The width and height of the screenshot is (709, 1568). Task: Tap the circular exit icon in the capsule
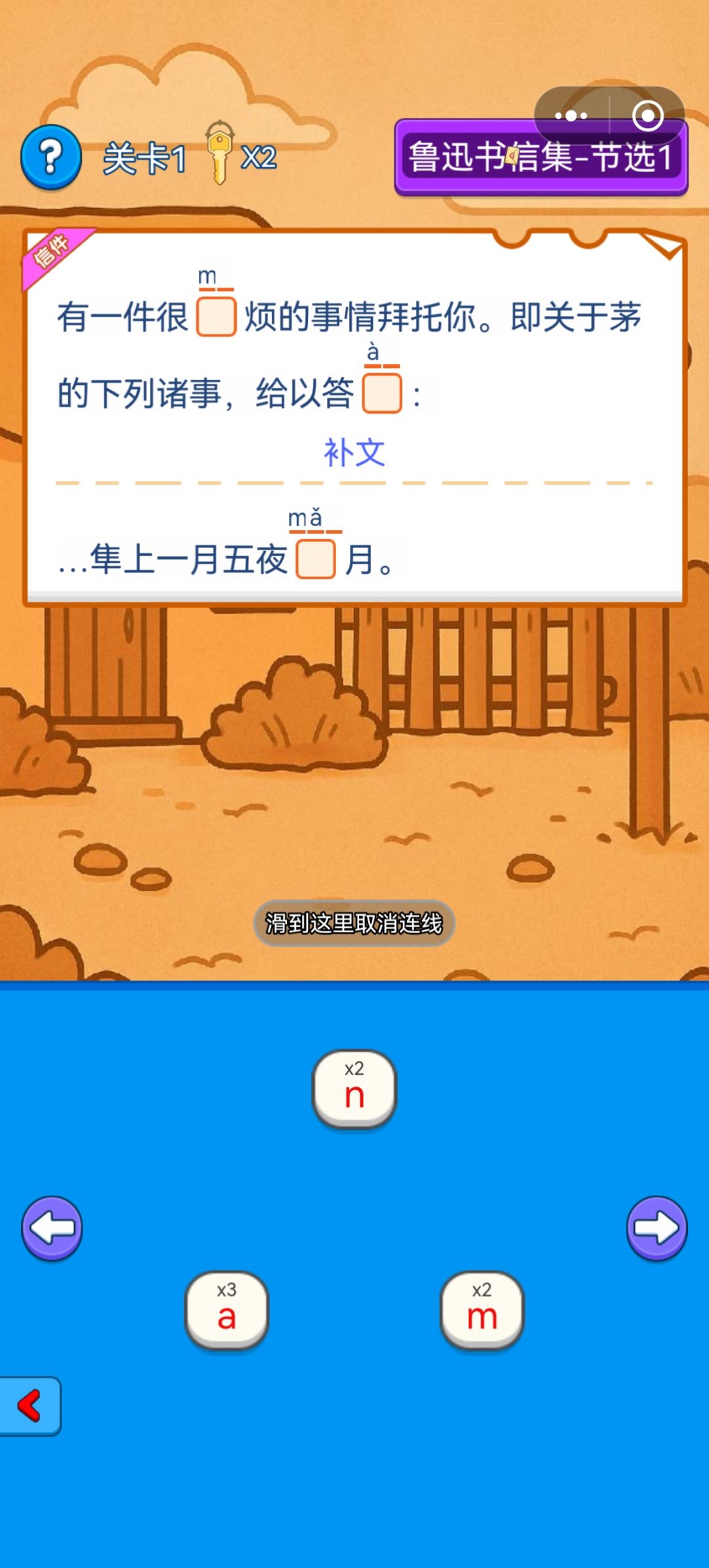click(x=647, y=115)
